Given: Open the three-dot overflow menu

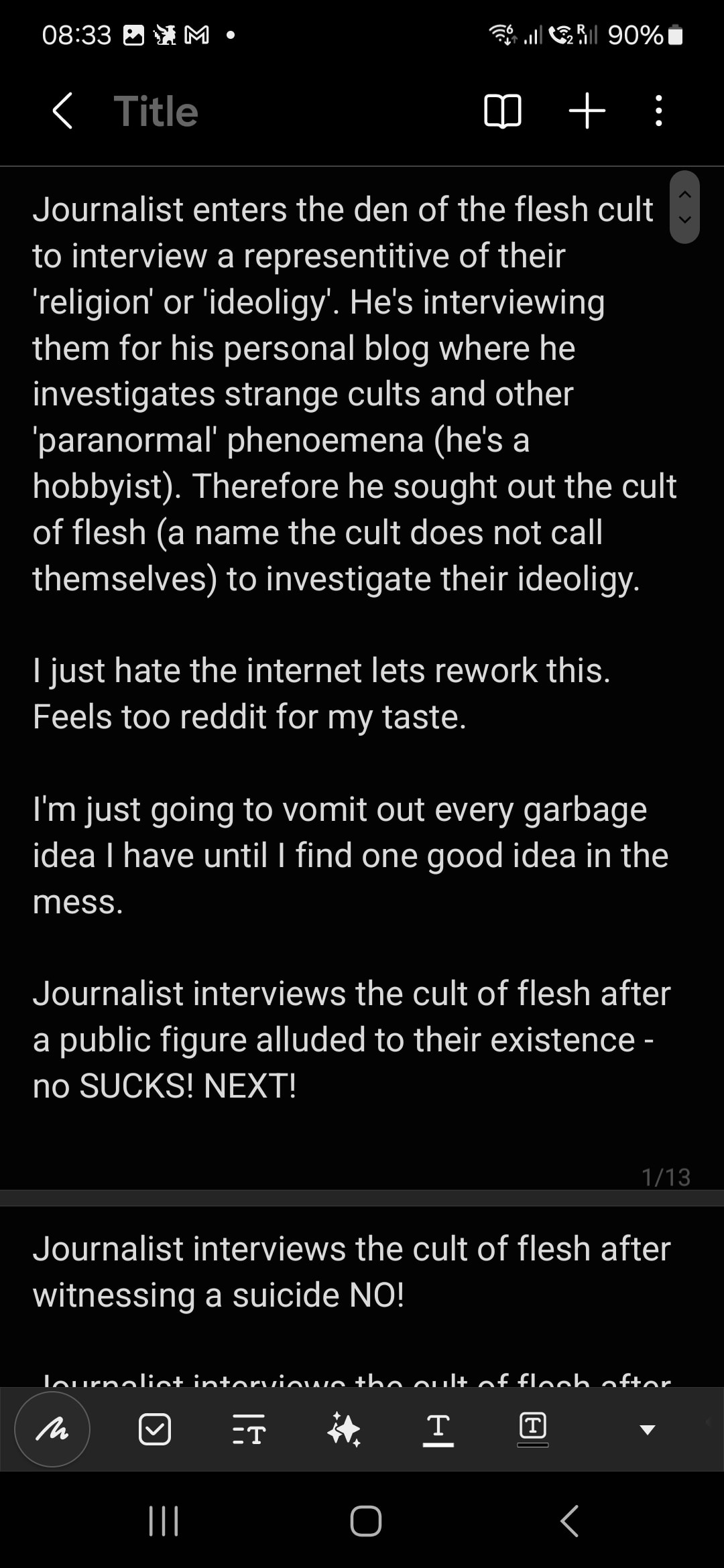Looking at the screenshot, I should point(659,111).
